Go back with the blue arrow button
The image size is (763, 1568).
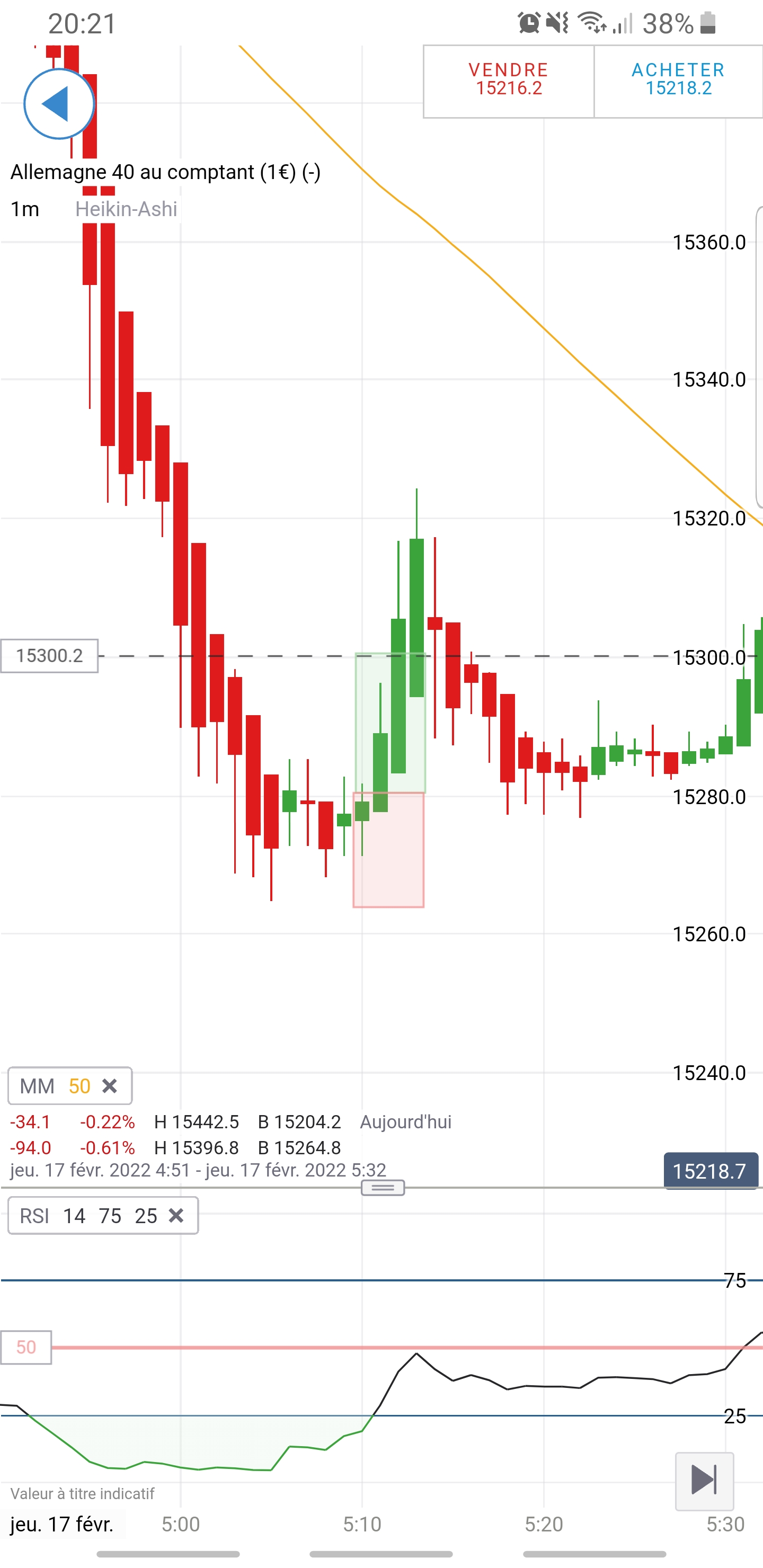point(59,104)
